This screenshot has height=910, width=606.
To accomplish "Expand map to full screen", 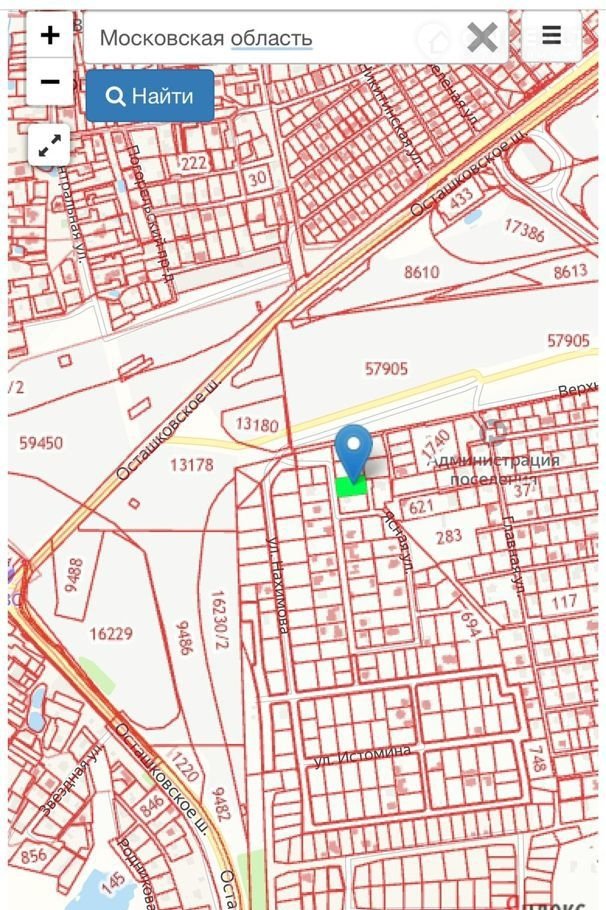I will coord(49,146).
